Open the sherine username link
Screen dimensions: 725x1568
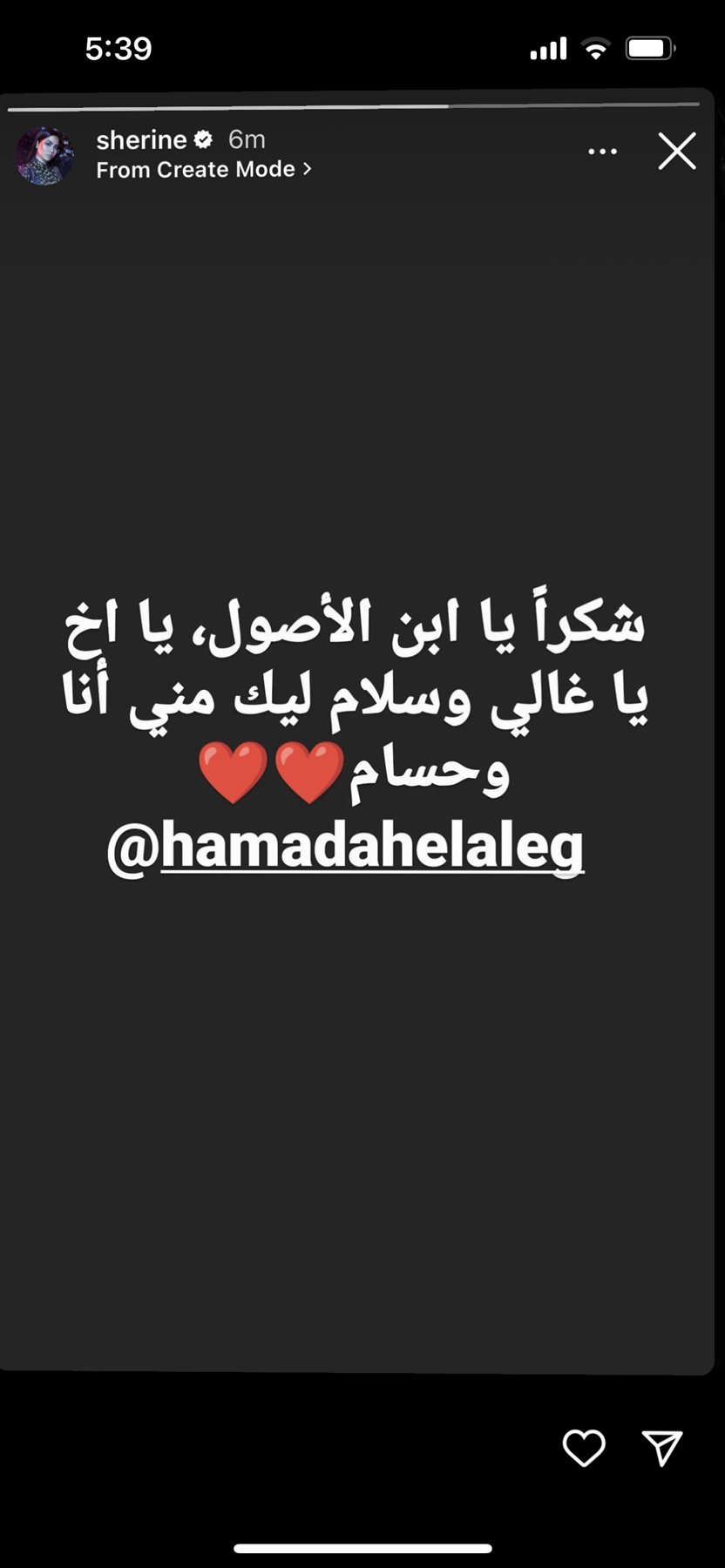coord(142,139)
